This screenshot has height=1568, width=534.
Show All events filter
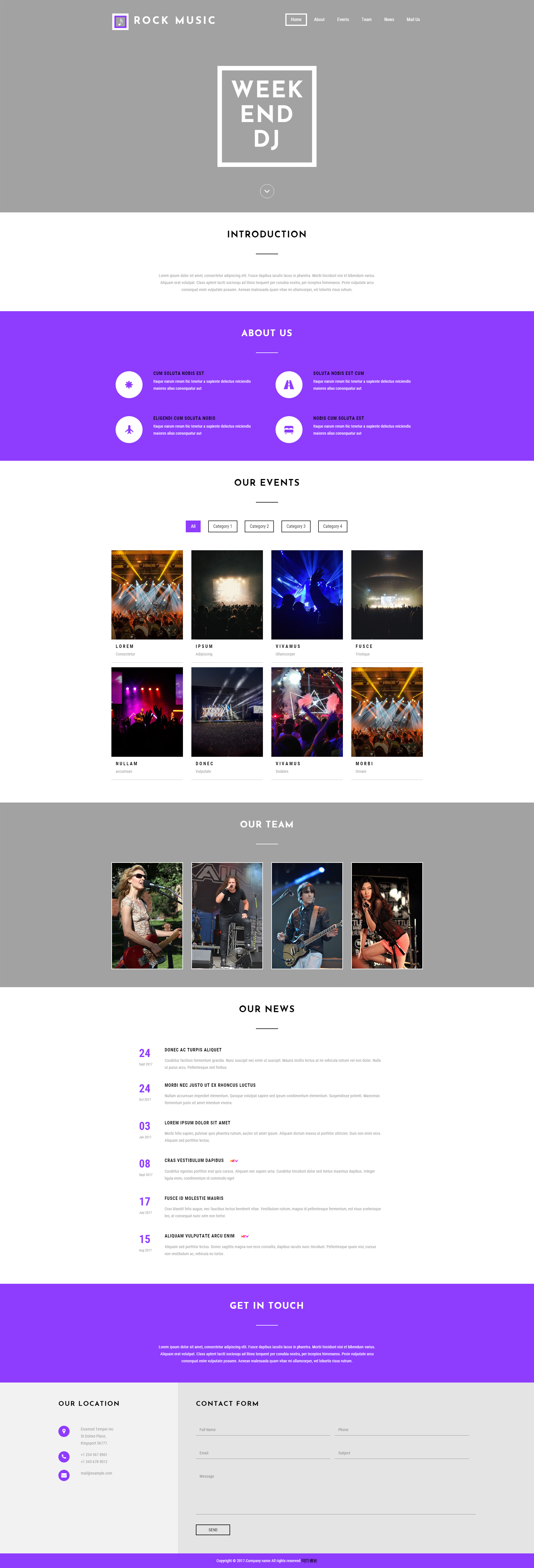click(x=193, y=526)
